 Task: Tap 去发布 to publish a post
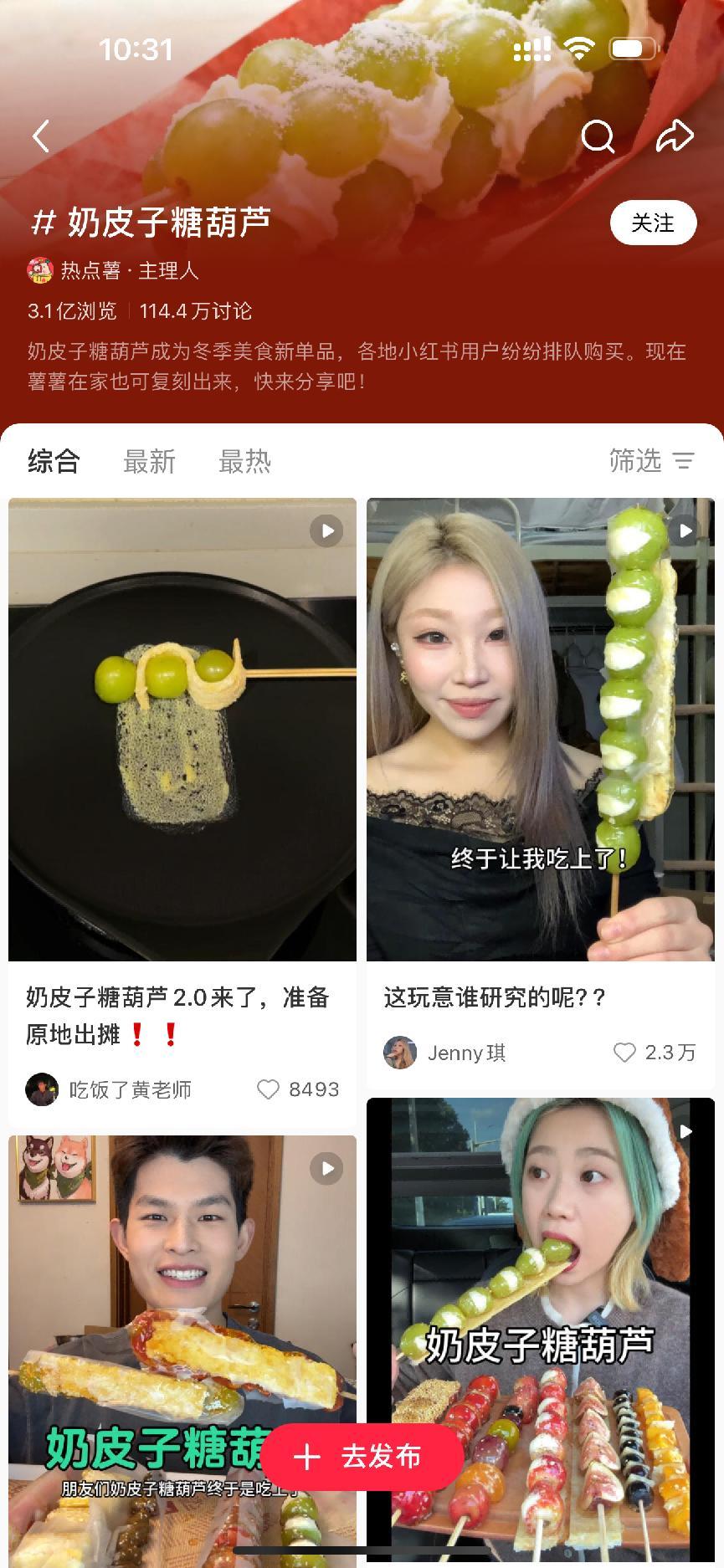362,1457
